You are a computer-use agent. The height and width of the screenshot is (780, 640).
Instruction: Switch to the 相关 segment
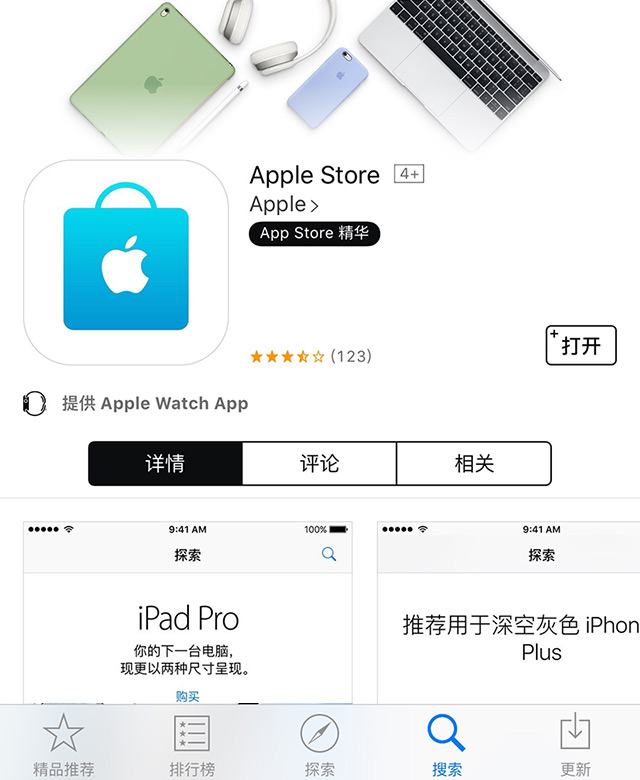(x=474, y=464)
